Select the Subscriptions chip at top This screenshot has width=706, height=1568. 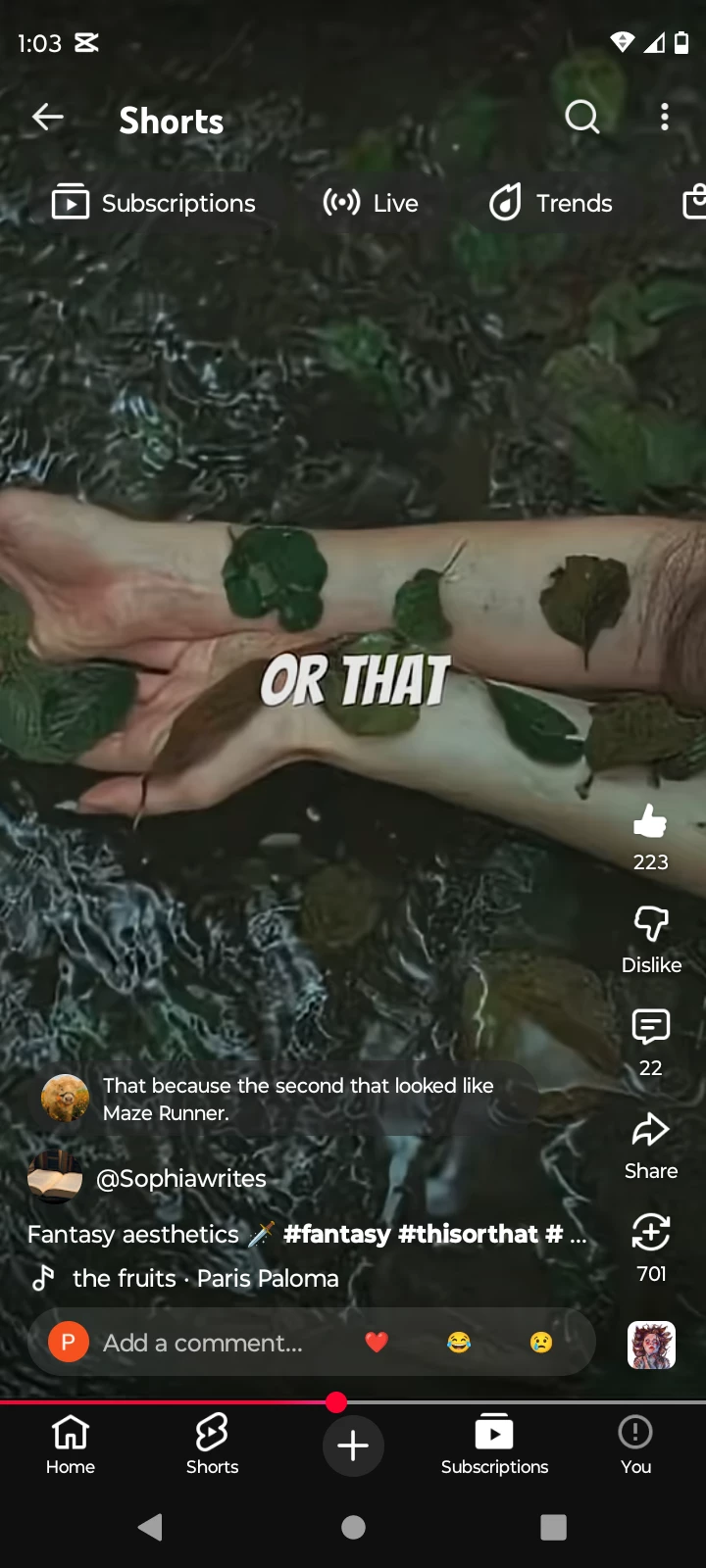[x=154, y=203]
